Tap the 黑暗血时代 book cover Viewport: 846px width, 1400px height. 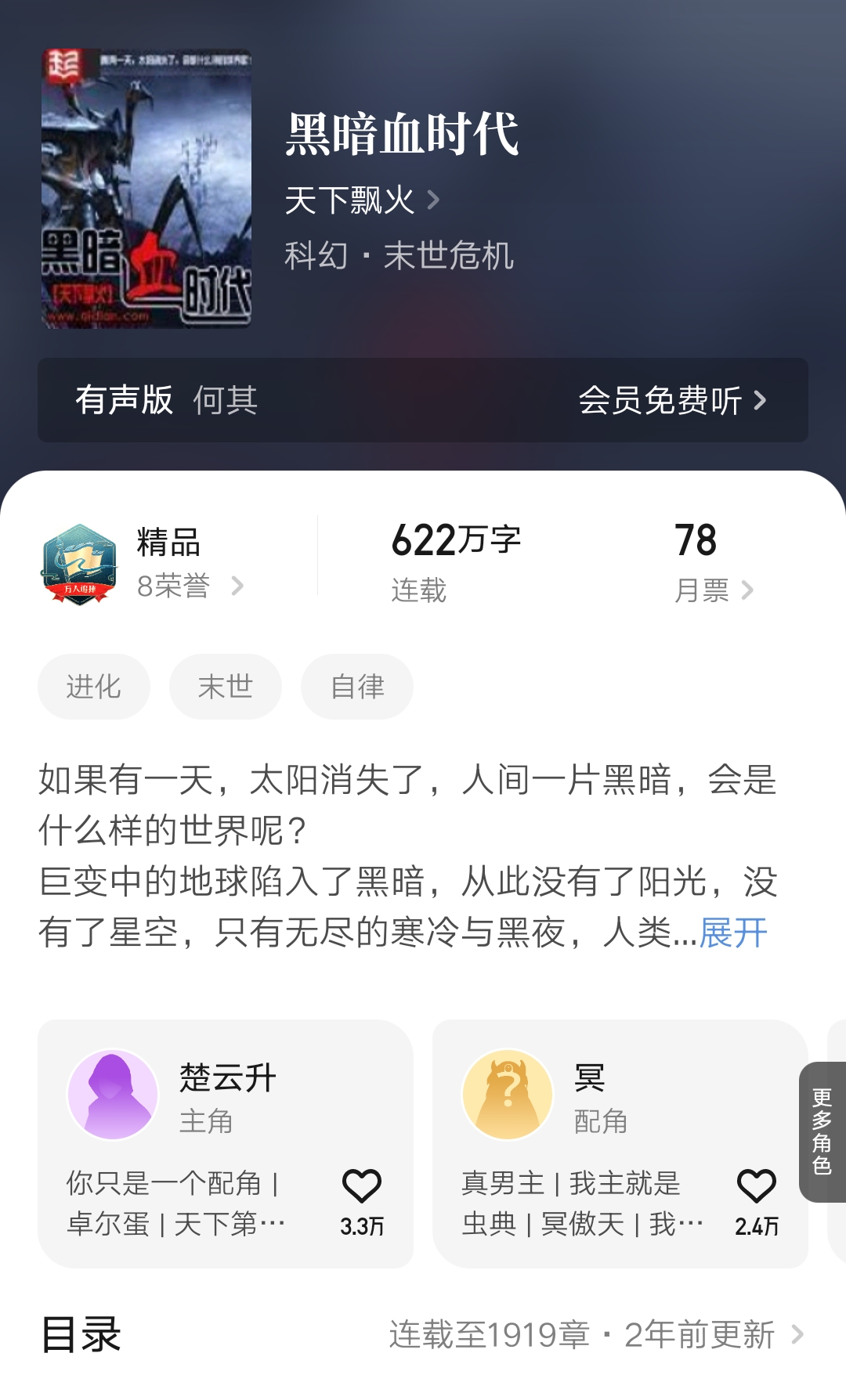[x=146, y=188]
